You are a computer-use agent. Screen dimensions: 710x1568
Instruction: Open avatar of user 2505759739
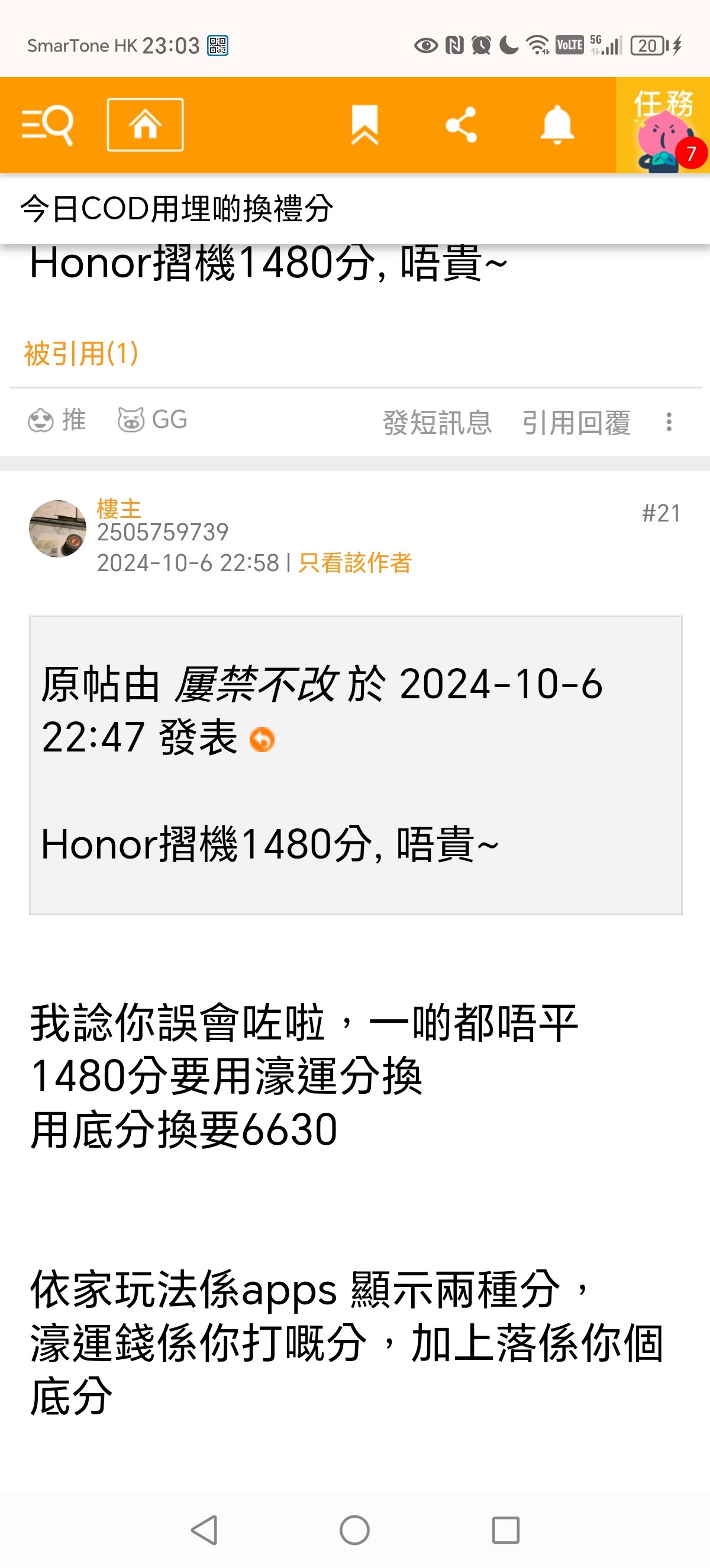[58, 529]
